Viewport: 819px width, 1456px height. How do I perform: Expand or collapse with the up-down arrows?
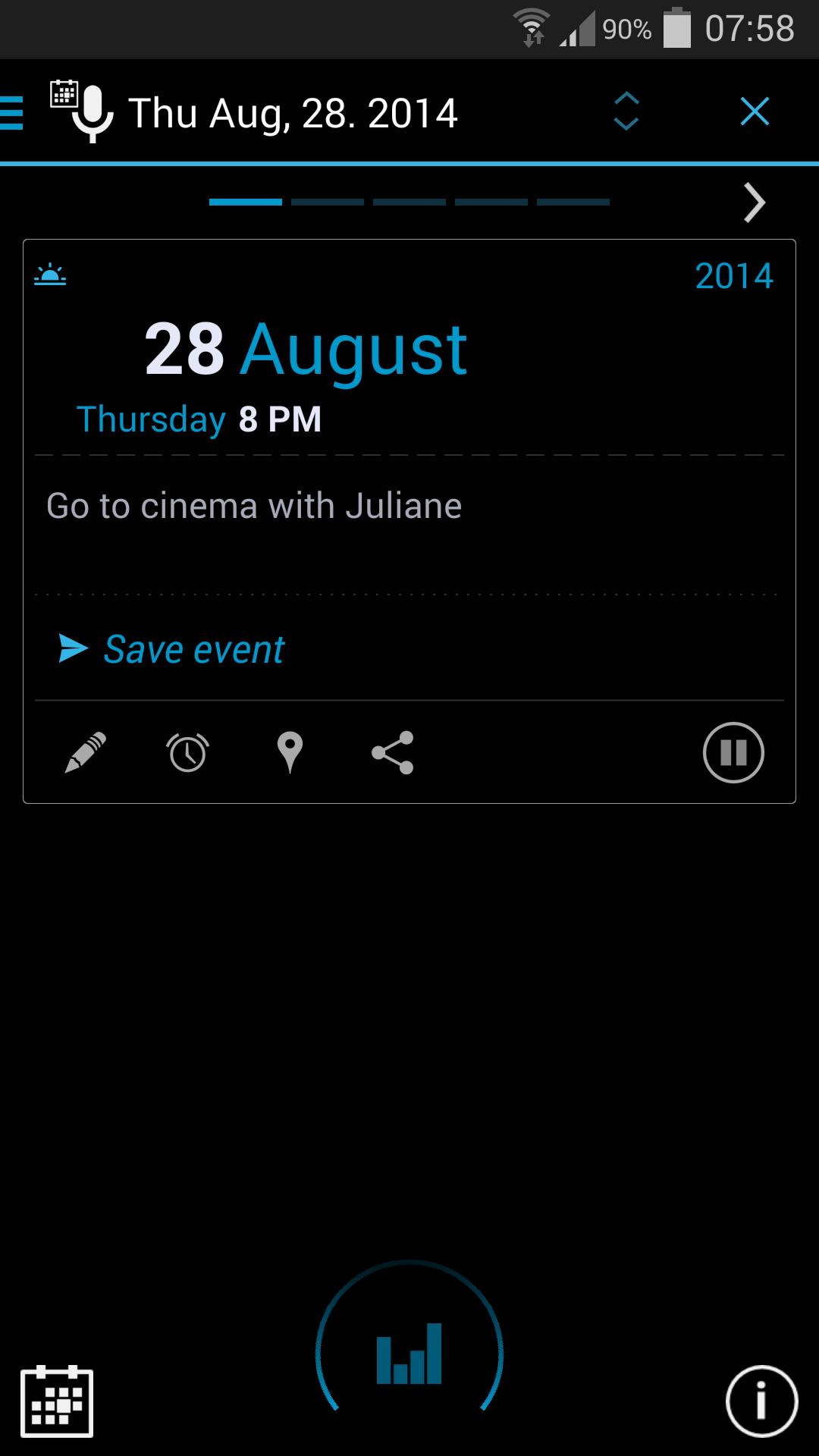[626, 111]
